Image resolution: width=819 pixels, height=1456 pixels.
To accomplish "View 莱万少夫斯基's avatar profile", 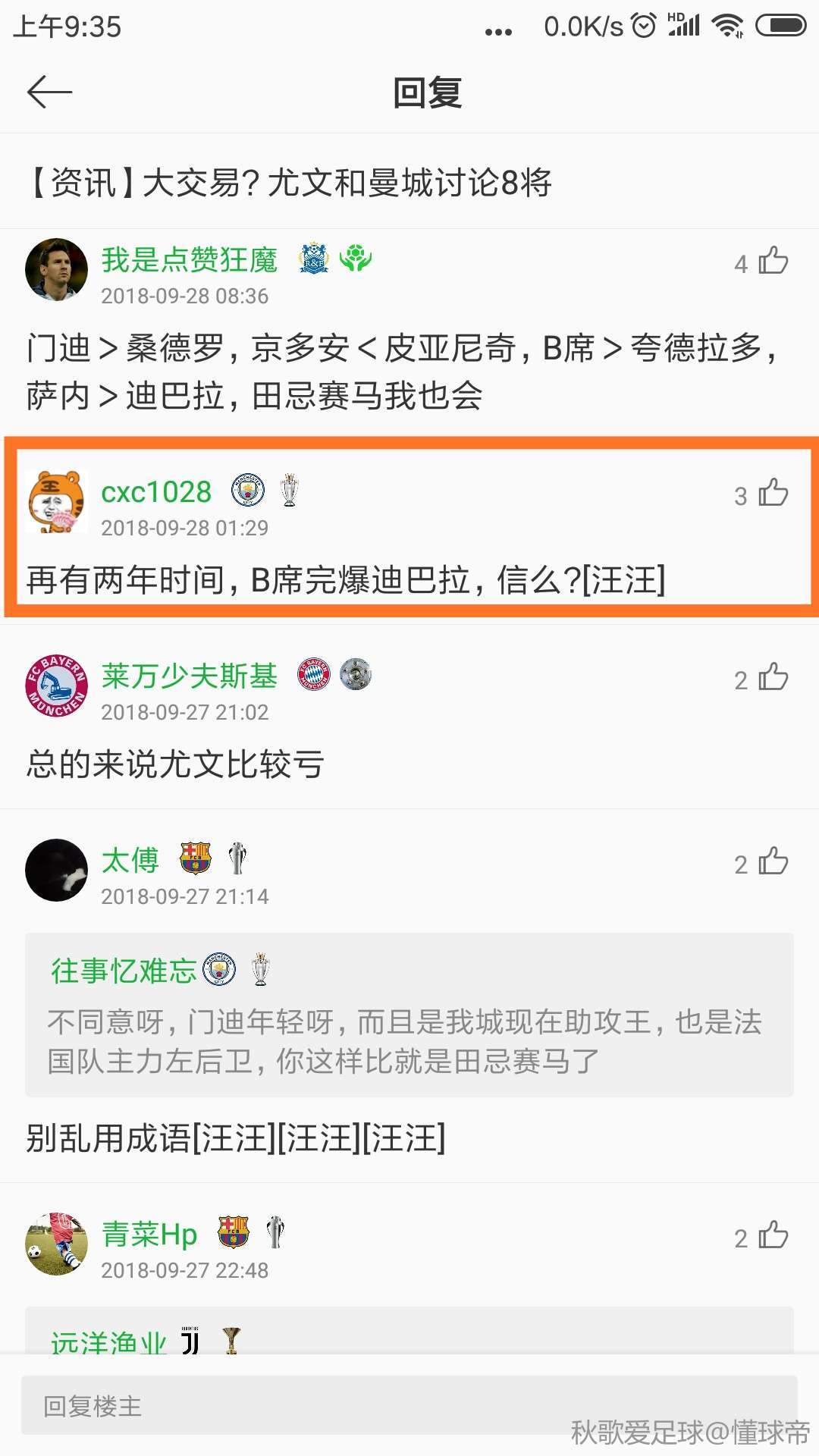I will 56,686.
